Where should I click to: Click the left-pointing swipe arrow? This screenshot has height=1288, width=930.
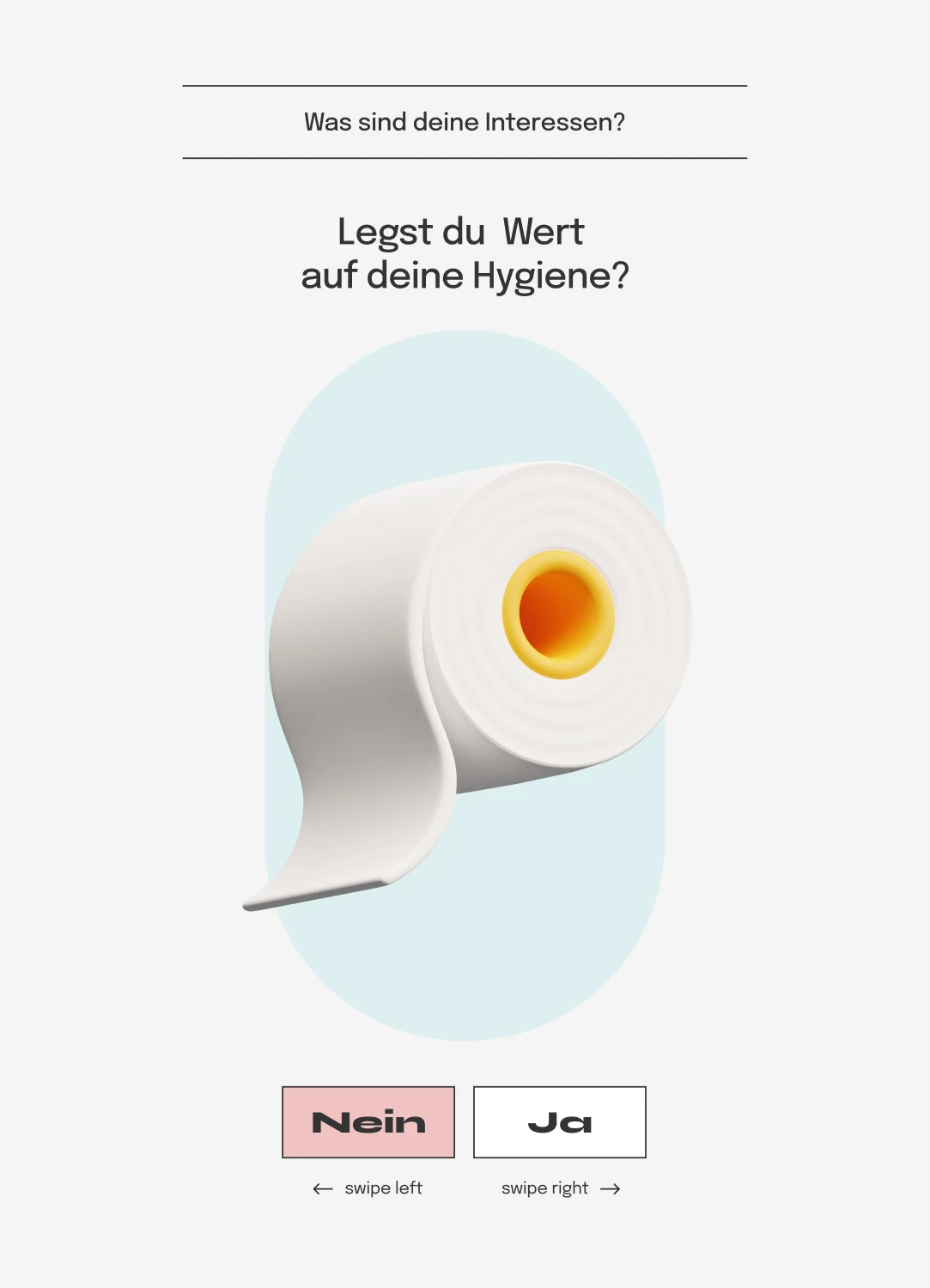321,1188
